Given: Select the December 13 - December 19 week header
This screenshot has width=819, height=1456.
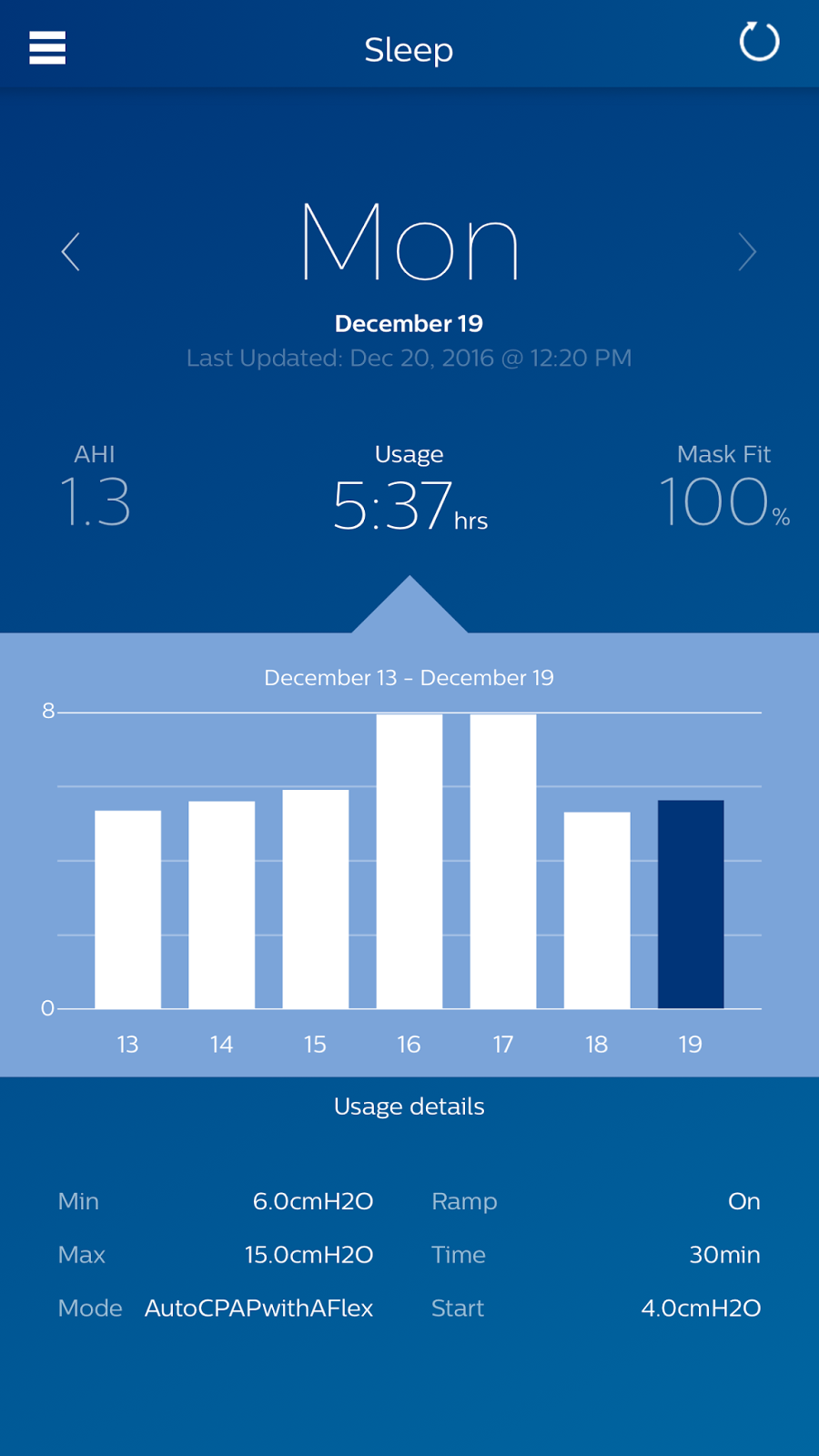Looking at the screenshot, I should coord(409,677).
